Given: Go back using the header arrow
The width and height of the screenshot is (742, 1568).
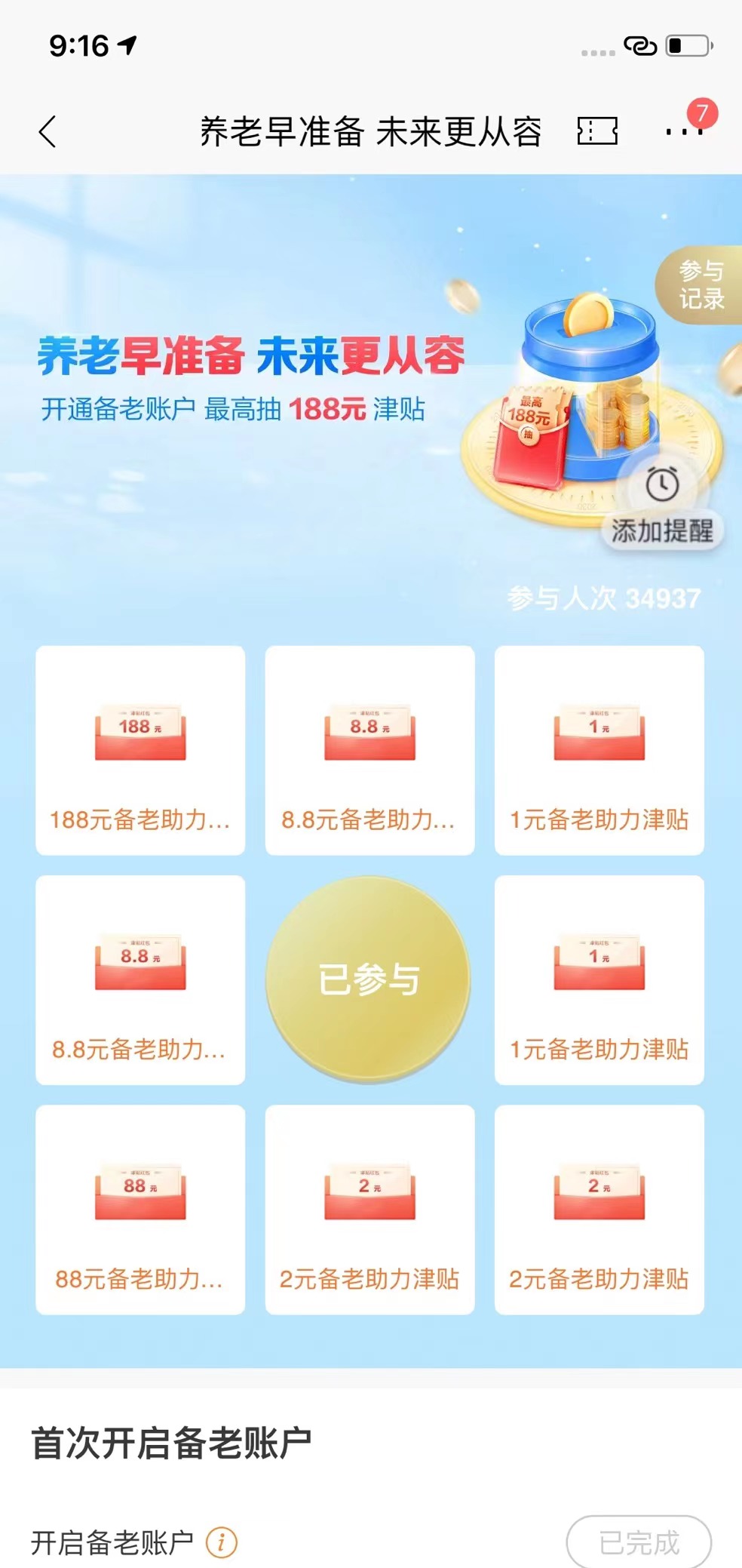Looking at the screenshot, I should click(x=48, y=132).
